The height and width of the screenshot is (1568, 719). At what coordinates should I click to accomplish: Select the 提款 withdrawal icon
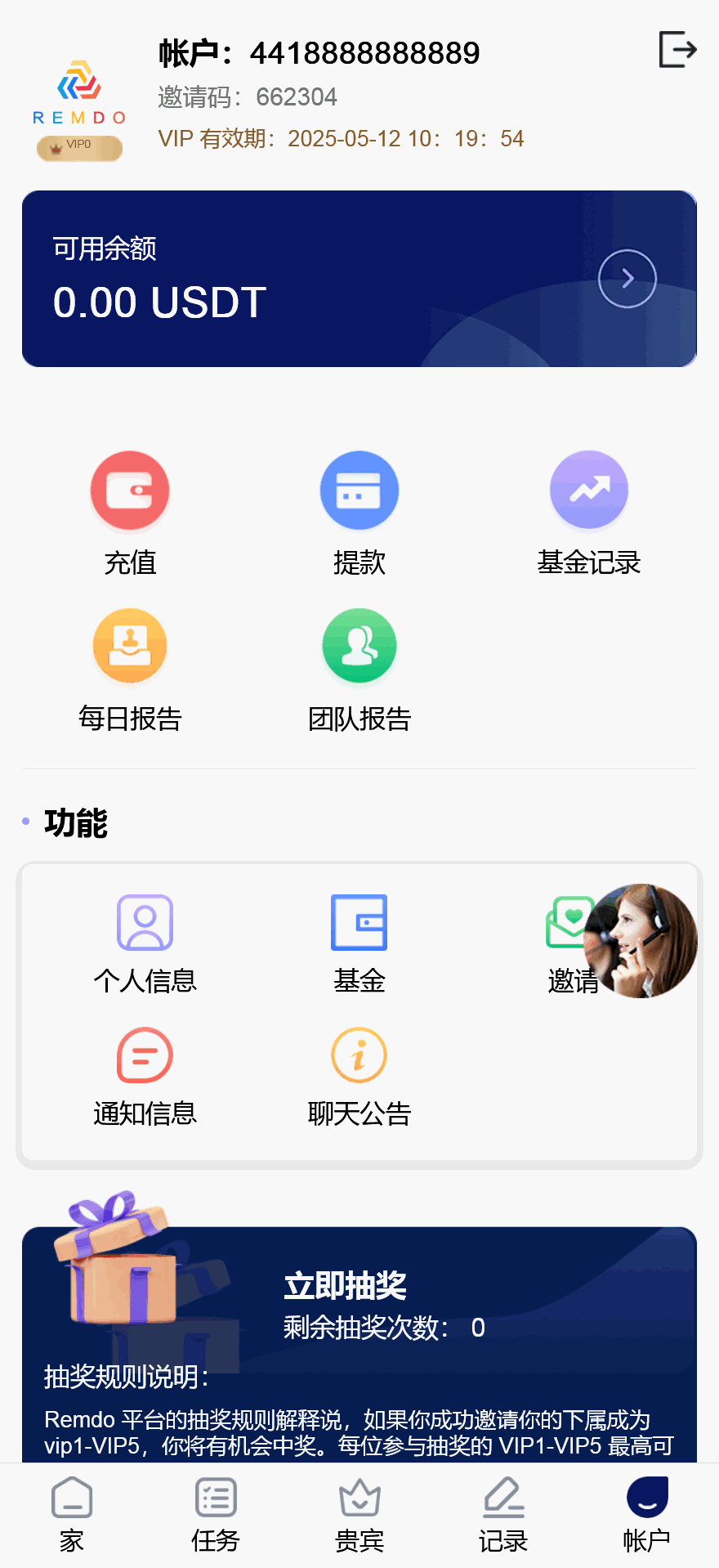[x=359, y=491]
